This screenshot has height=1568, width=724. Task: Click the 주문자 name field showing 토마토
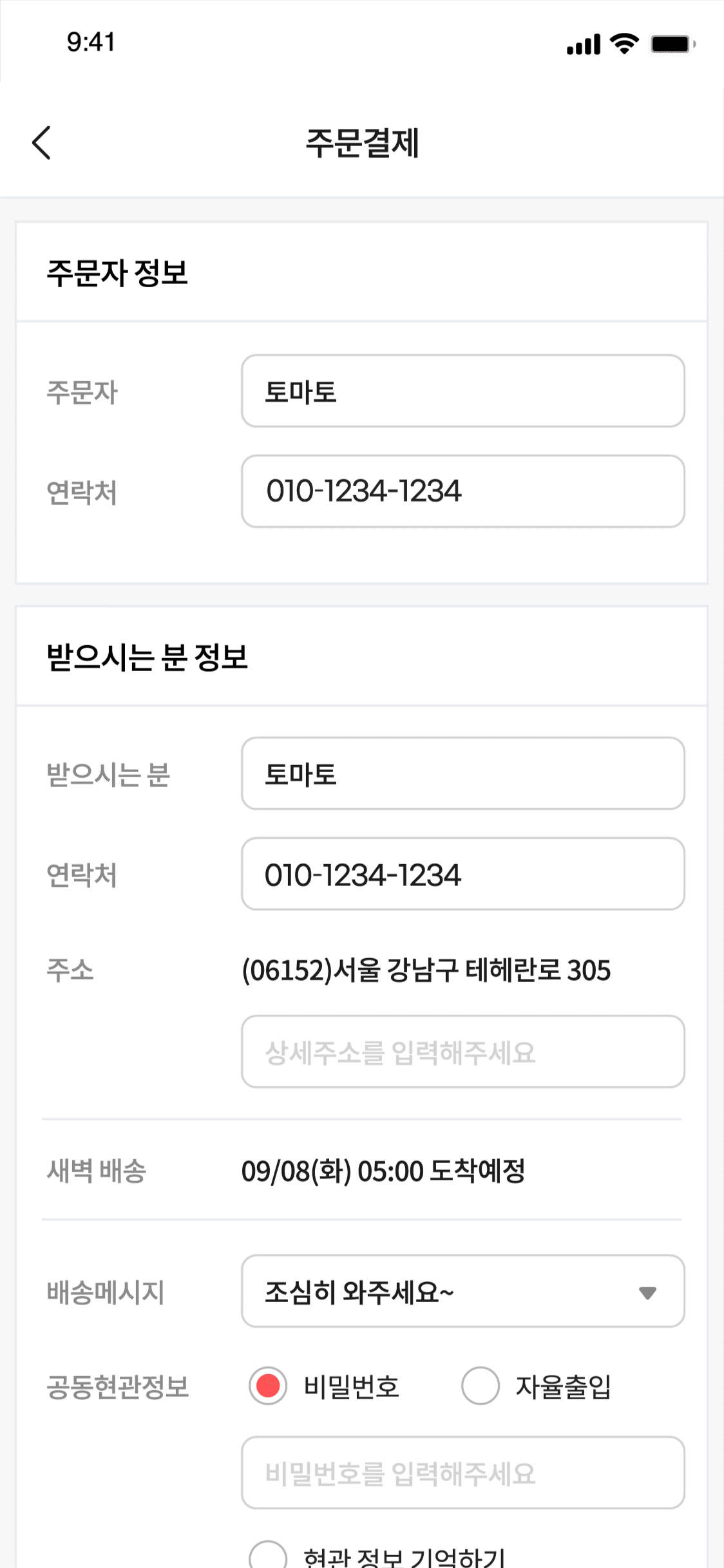462,391
